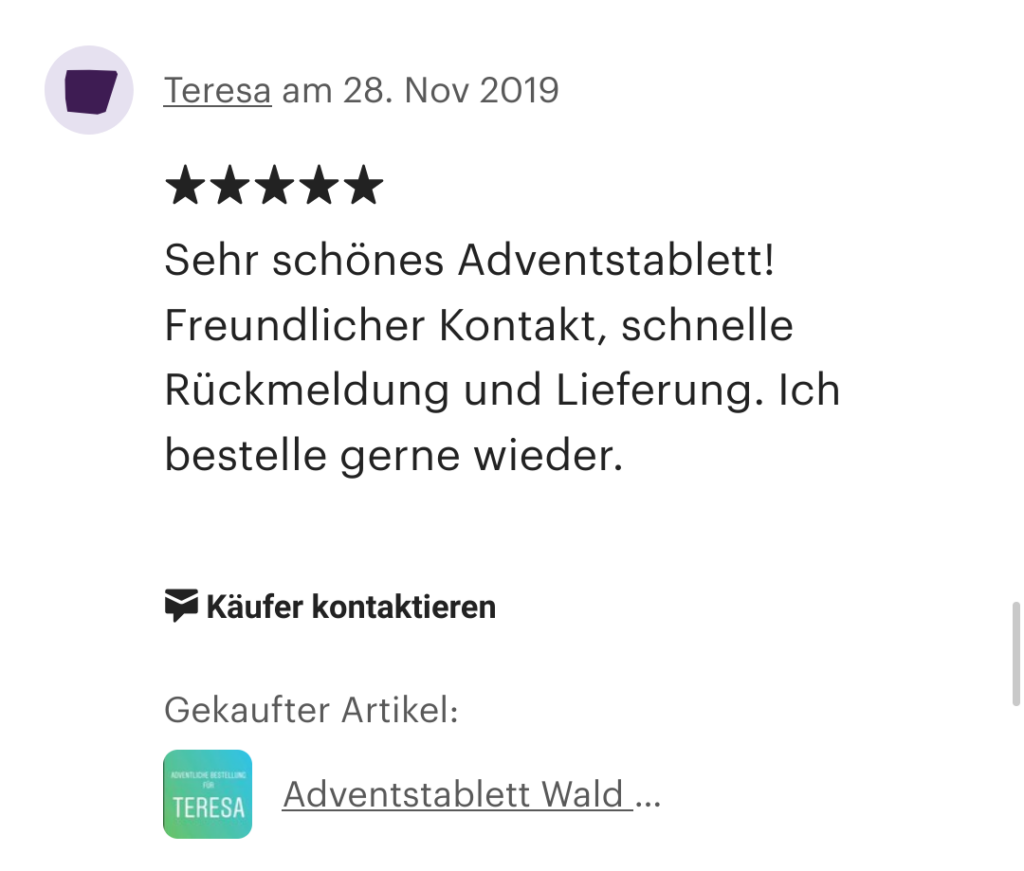Viewport: 1024px width, 871px height.
Task: Open Teresa's profile via name link
Action: [x=217, y=91]
